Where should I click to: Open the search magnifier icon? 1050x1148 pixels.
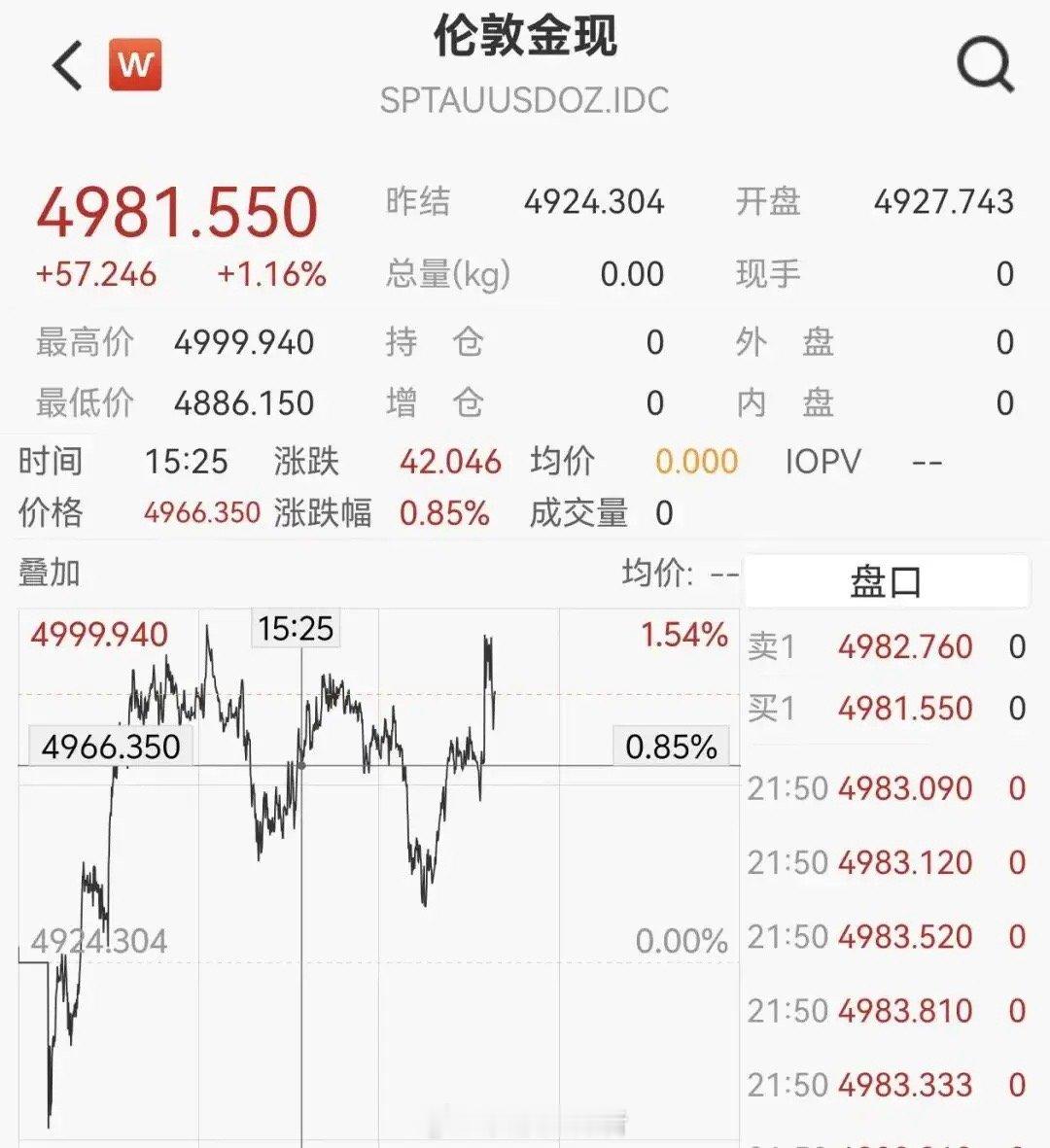point(986,65)
